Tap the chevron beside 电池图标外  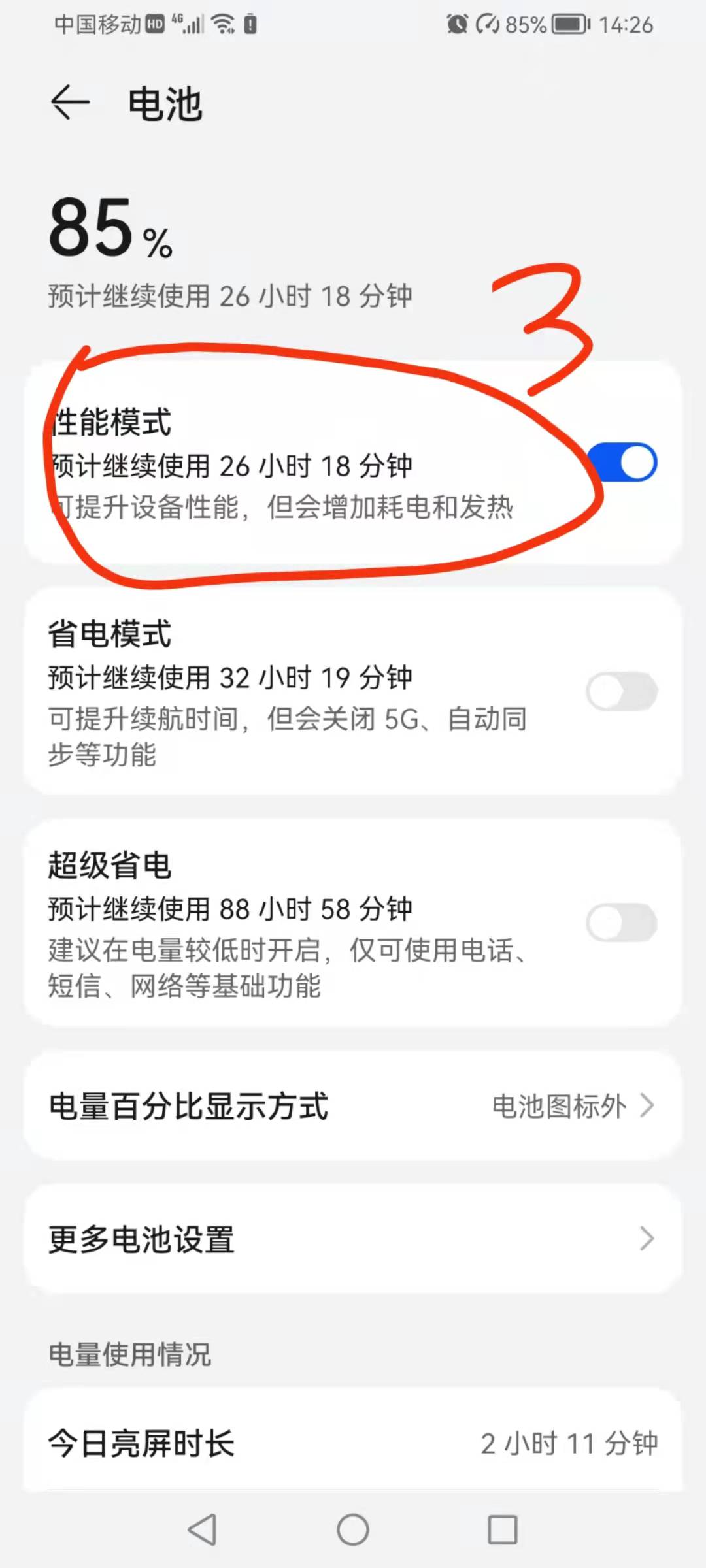tap(648, 1105)
